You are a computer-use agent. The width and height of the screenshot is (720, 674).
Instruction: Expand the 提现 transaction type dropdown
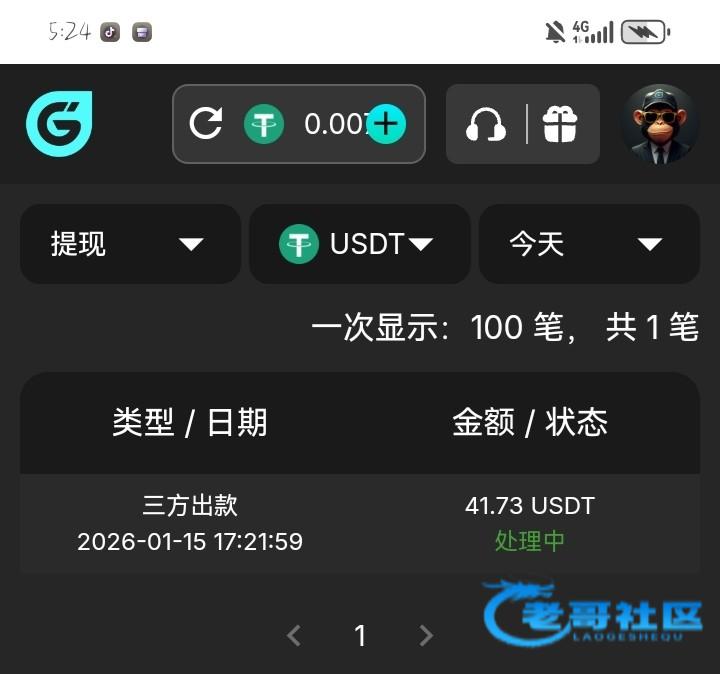(x=130, y=244)
